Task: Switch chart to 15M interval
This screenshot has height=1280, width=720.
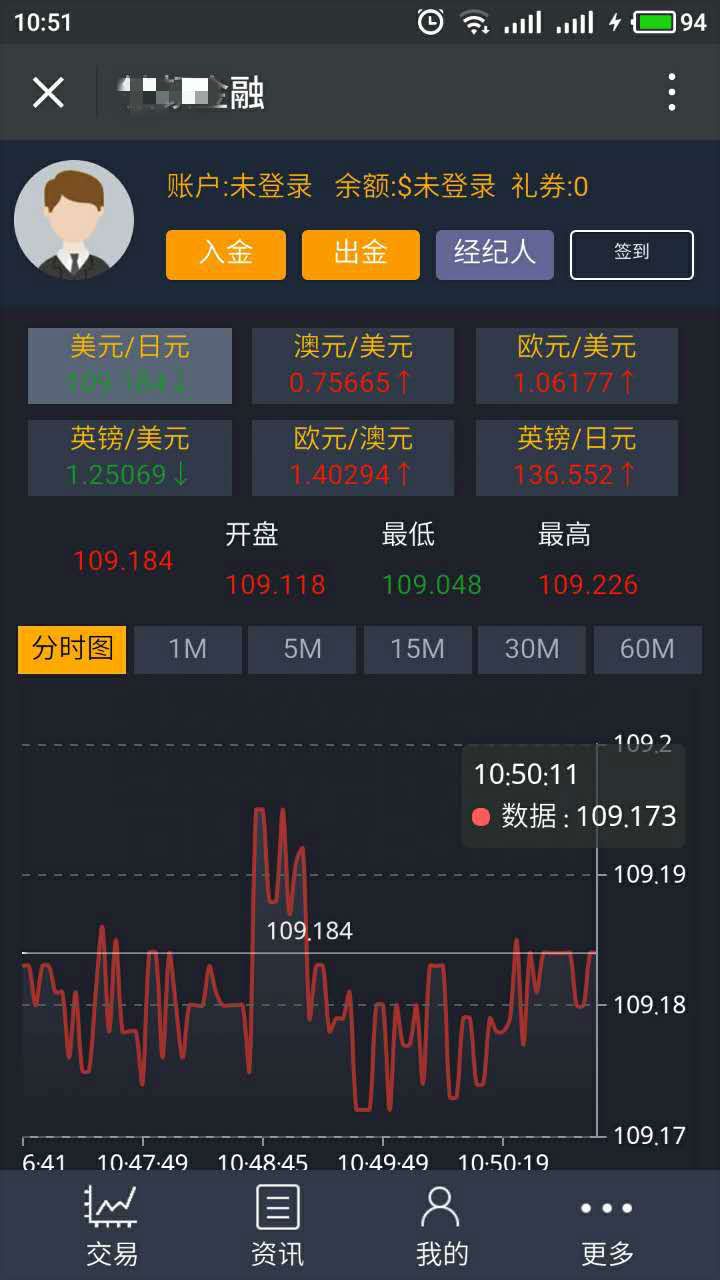Action: [418, 650]
